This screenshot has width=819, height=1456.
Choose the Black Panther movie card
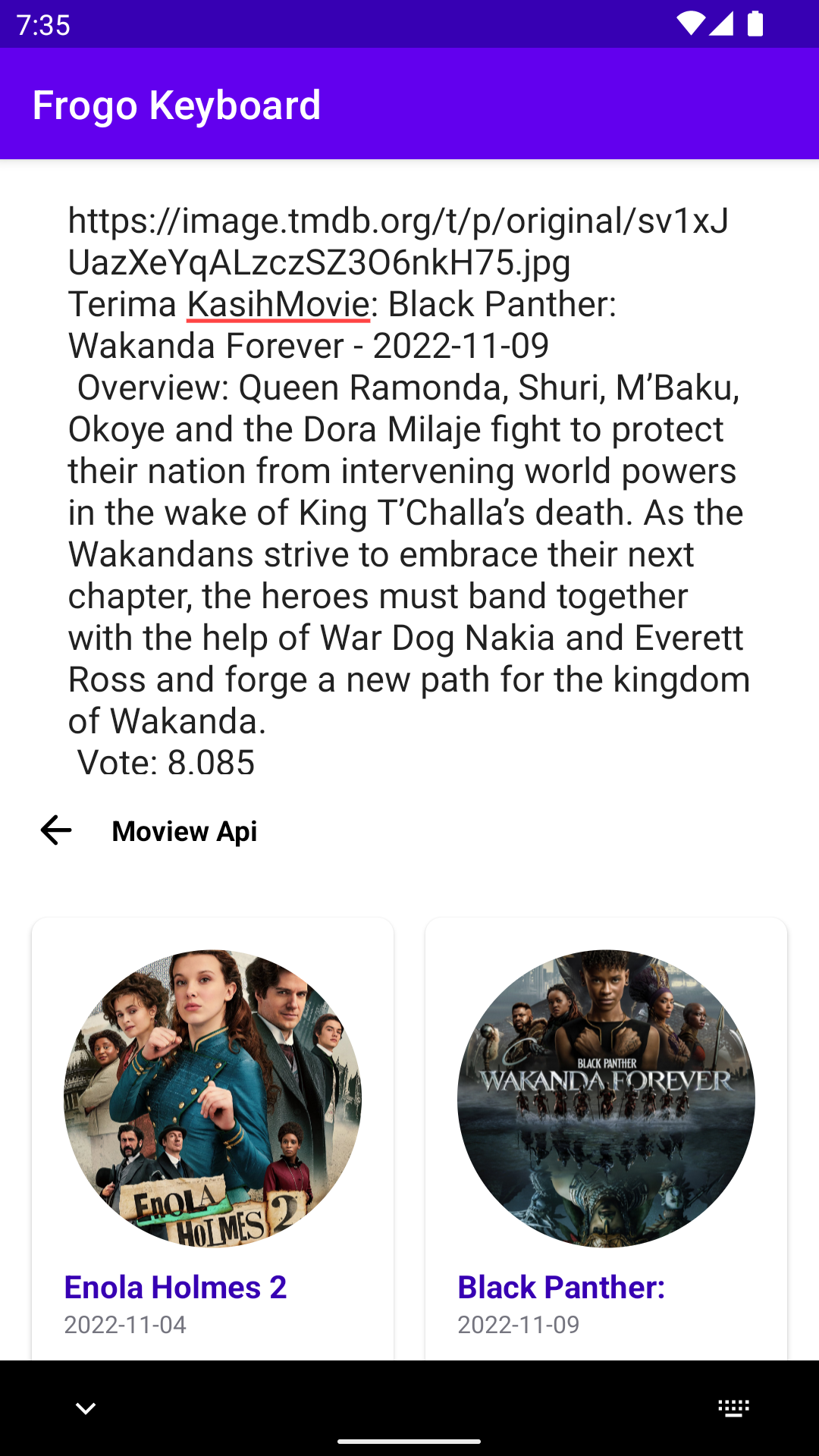point(606,1138)
